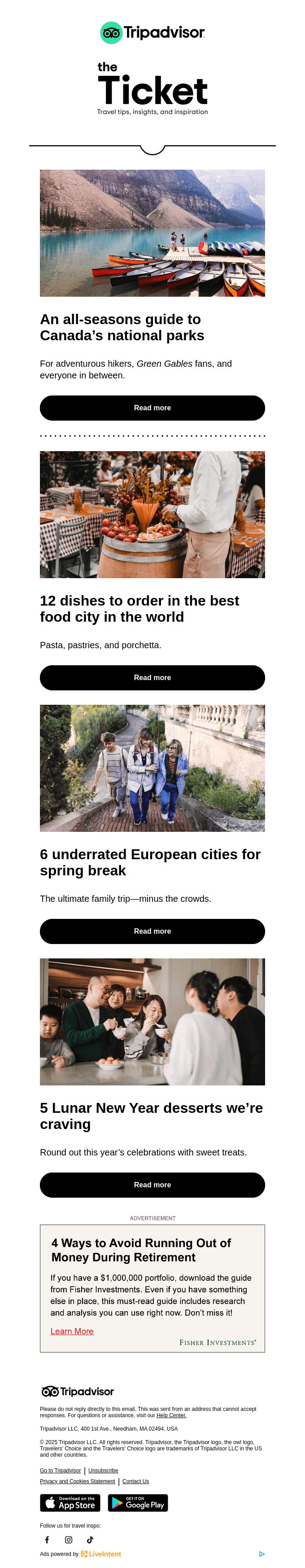Open the Canada canoe lake article image

pos(152,233)
